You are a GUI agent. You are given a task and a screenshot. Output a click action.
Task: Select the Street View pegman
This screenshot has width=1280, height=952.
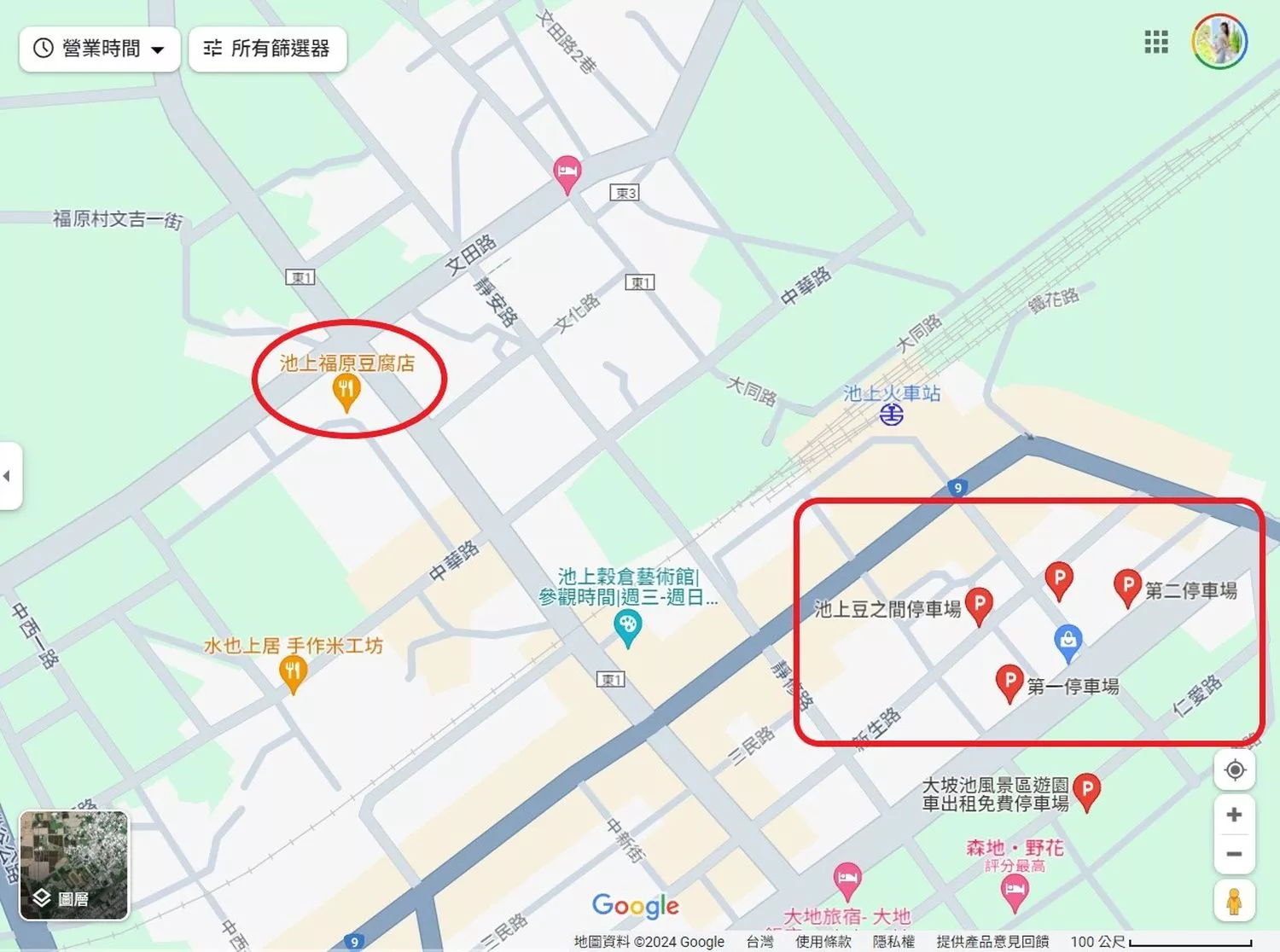[1234, 902]
